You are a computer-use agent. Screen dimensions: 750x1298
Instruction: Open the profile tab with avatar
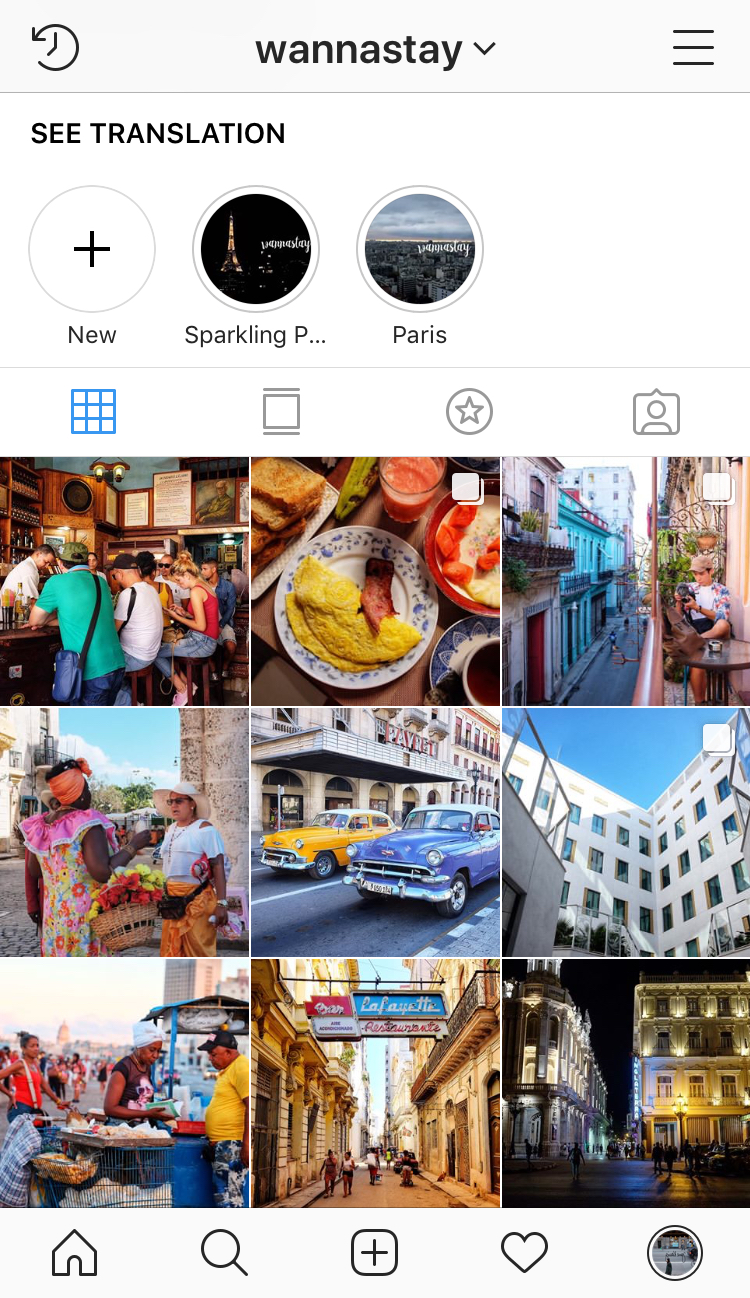coord(674,1252)
